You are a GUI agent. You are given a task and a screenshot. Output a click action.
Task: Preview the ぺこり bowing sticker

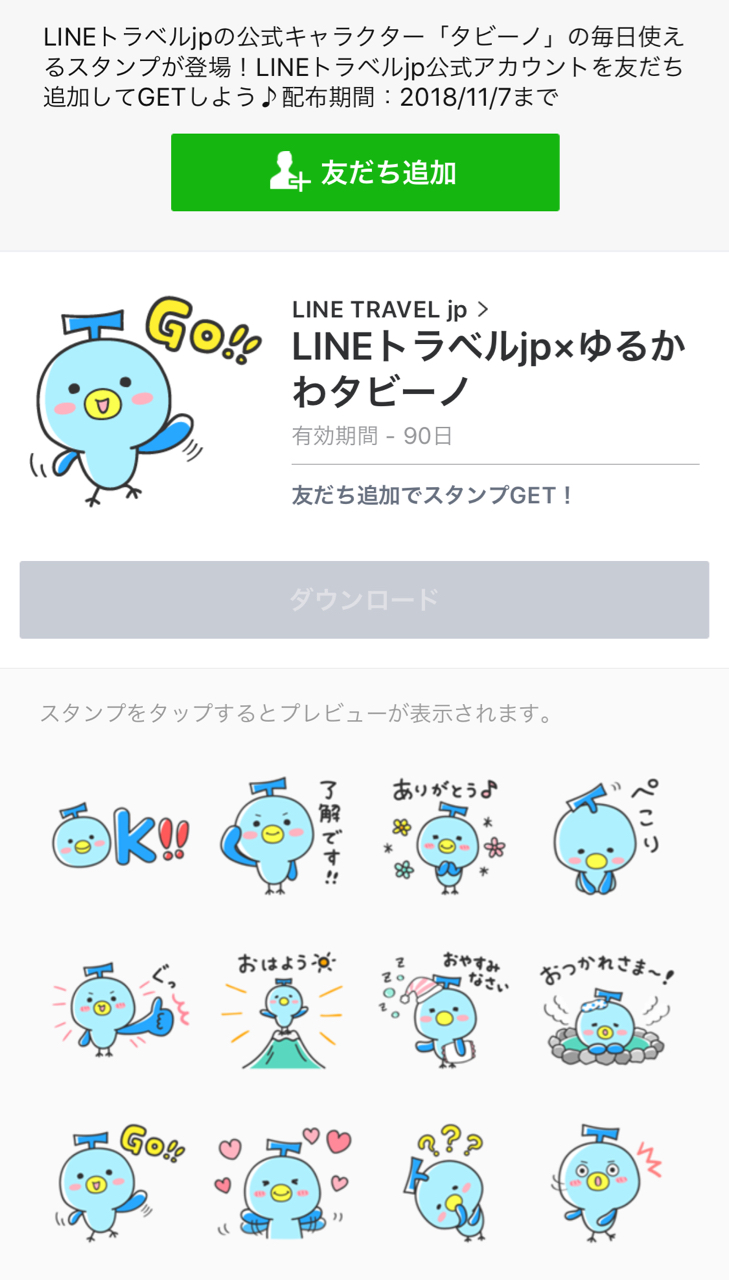[608, 835]
